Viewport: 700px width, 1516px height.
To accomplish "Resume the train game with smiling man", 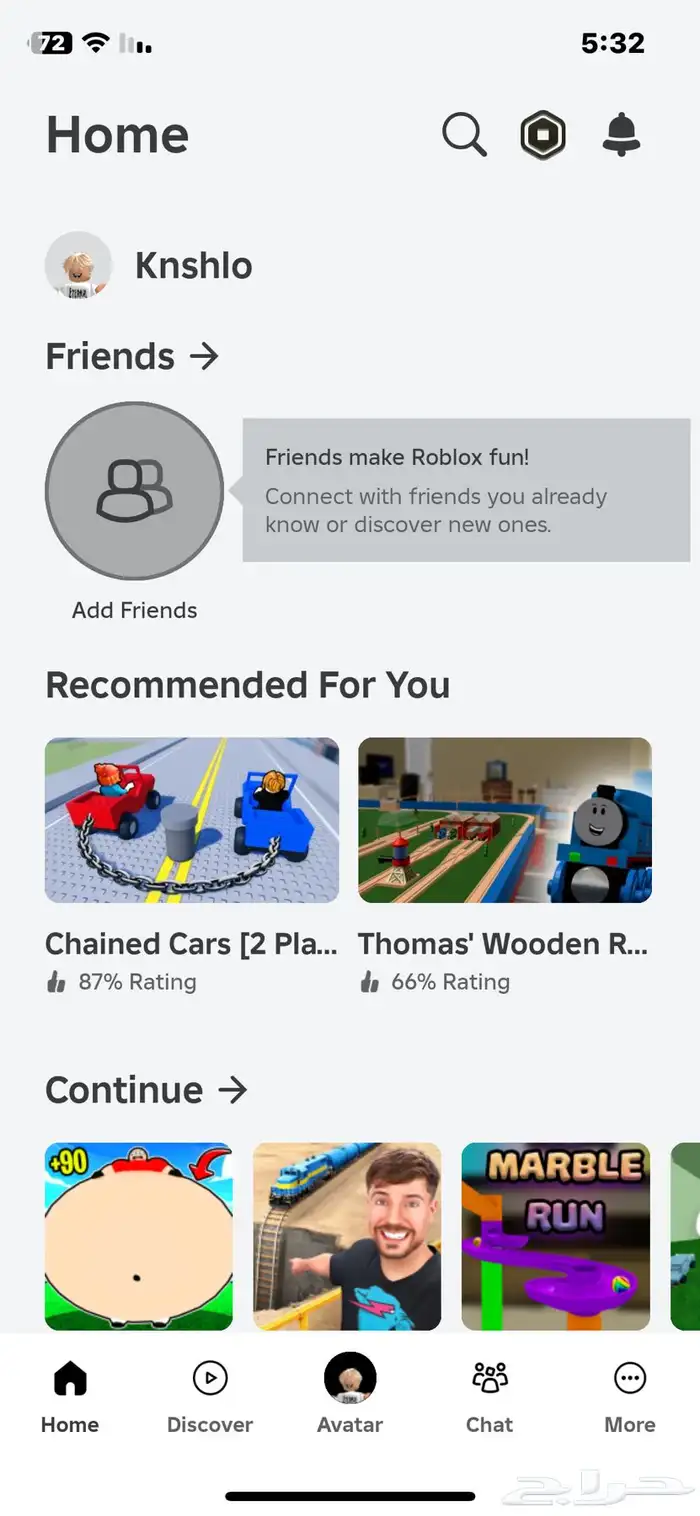I will coord(347,1236).
